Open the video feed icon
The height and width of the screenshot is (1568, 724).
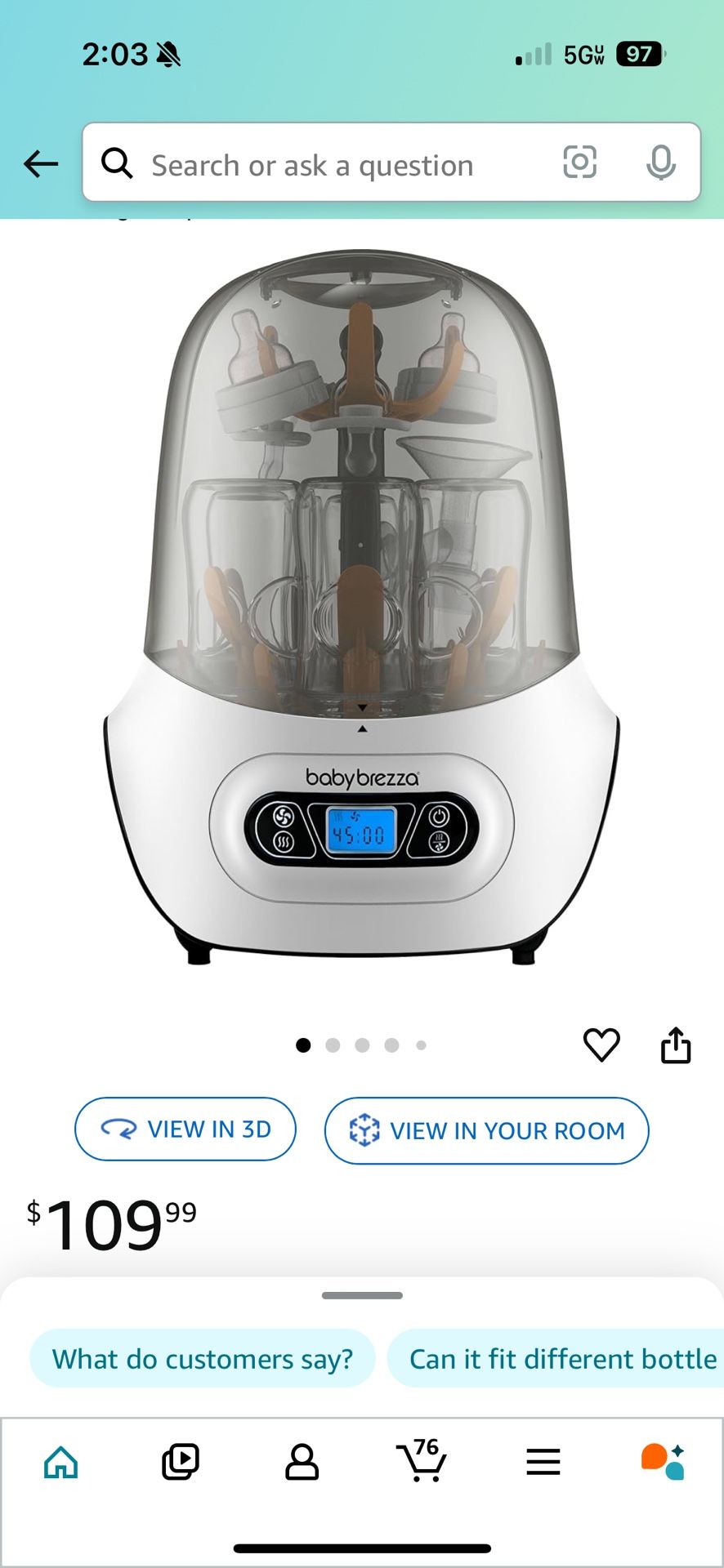pos(181,1462)
